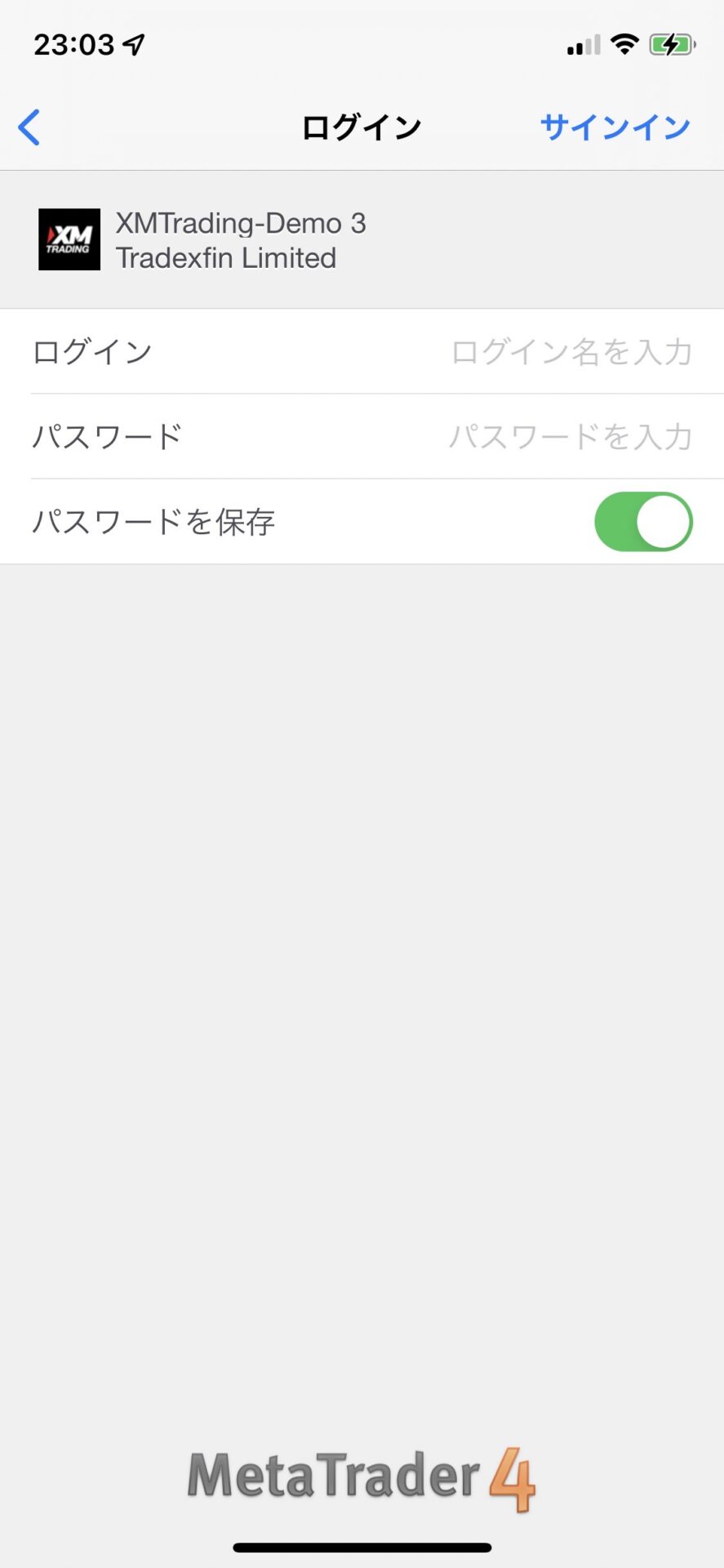
Task: Focus the ログイン name input field
Action: click(571, 352)
